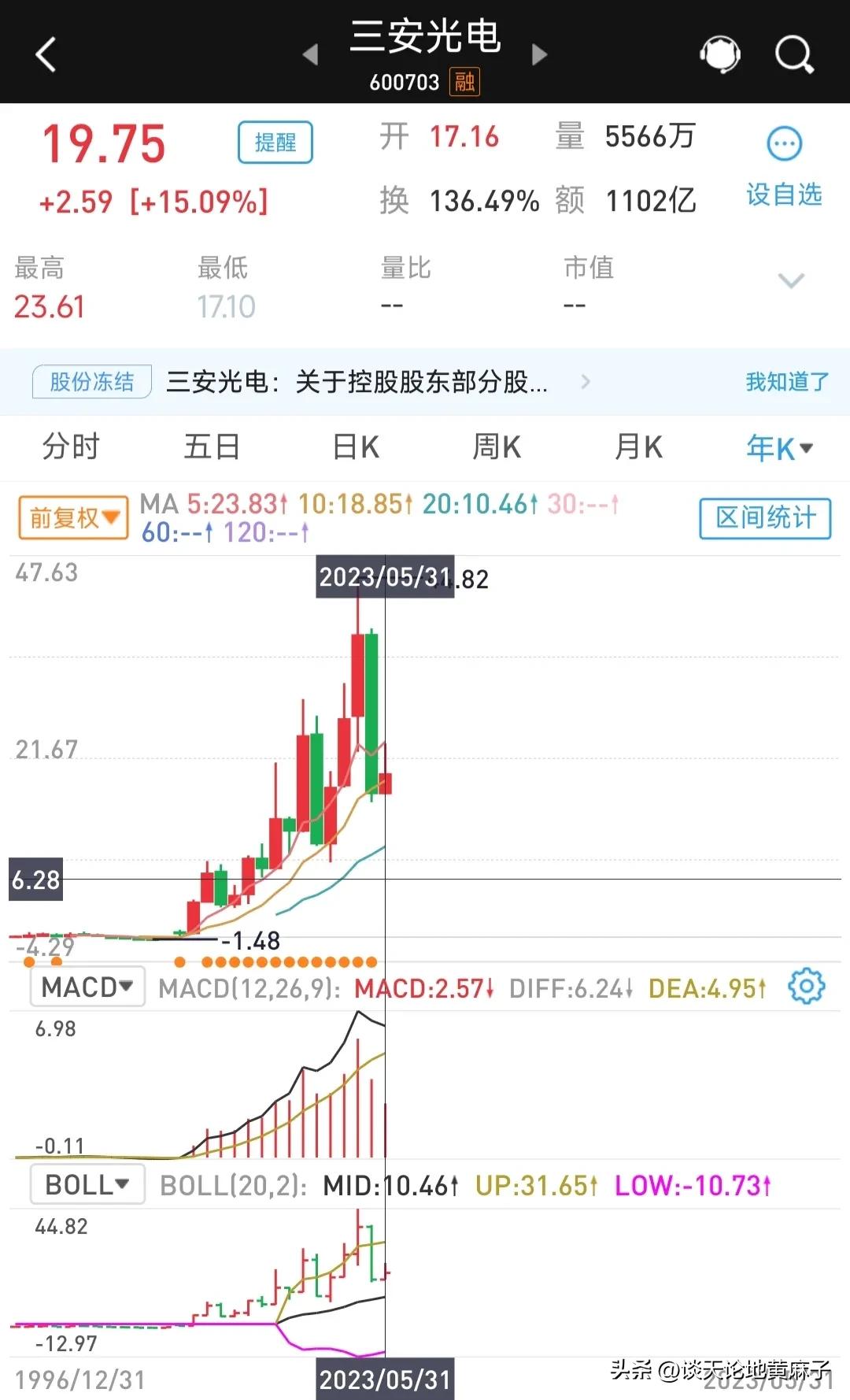Click the 区间统计 range statistics button
This screenshot has height=1400, width=850.
(763, 518)
